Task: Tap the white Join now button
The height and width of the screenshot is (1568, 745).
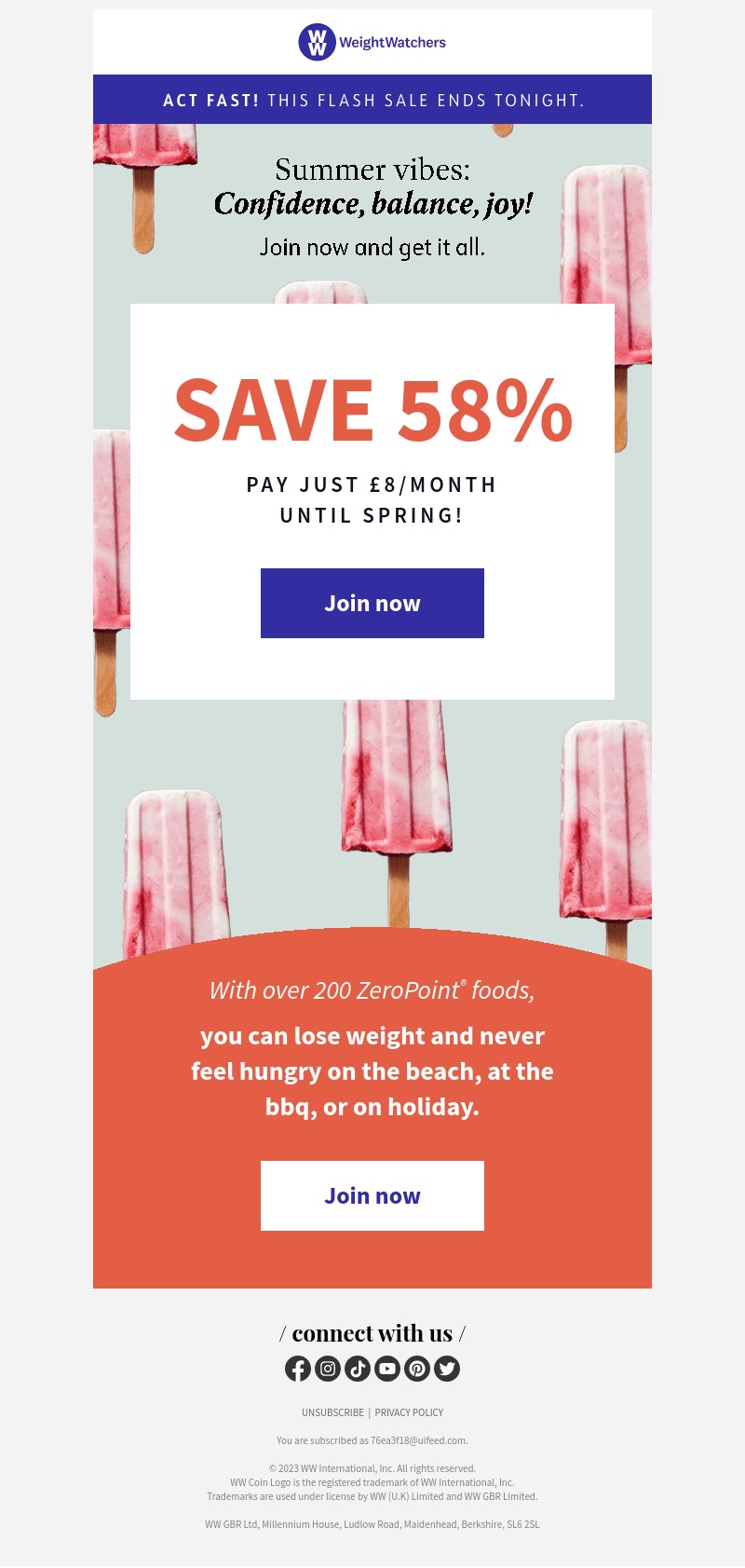Action: (372, 1195)
